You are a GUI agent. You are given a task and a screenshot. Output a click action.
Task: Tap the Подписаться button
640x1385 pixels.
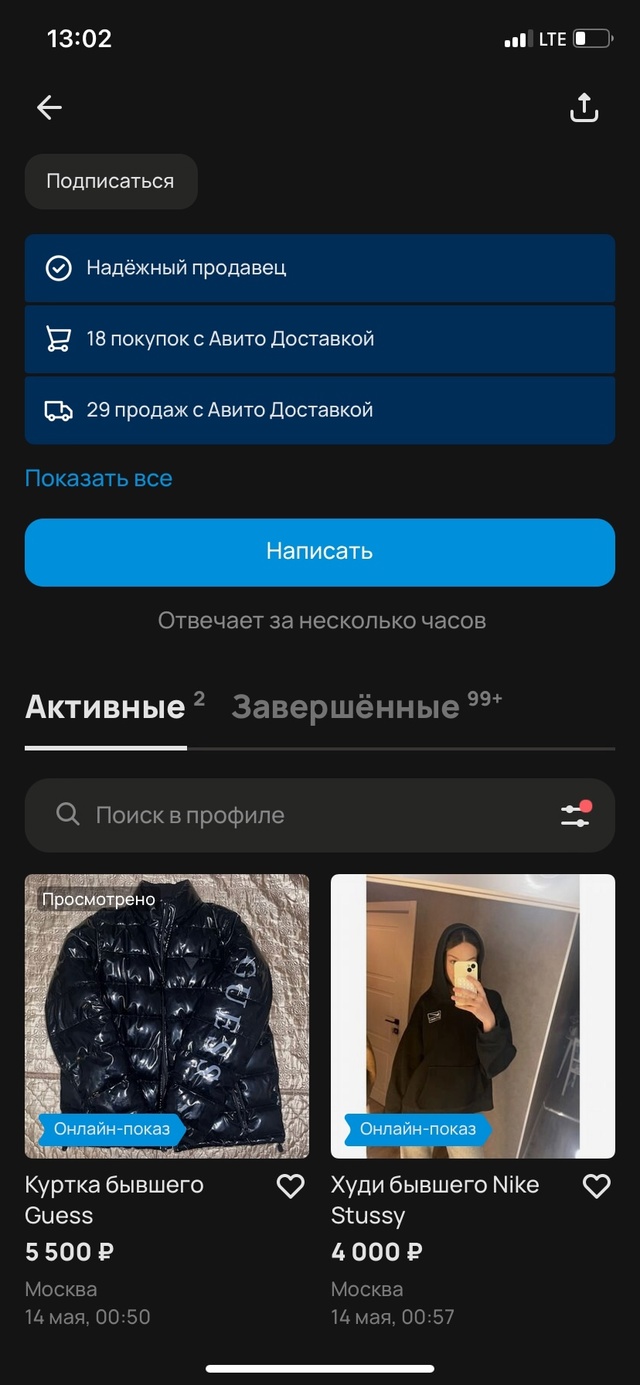coord(111,181)
